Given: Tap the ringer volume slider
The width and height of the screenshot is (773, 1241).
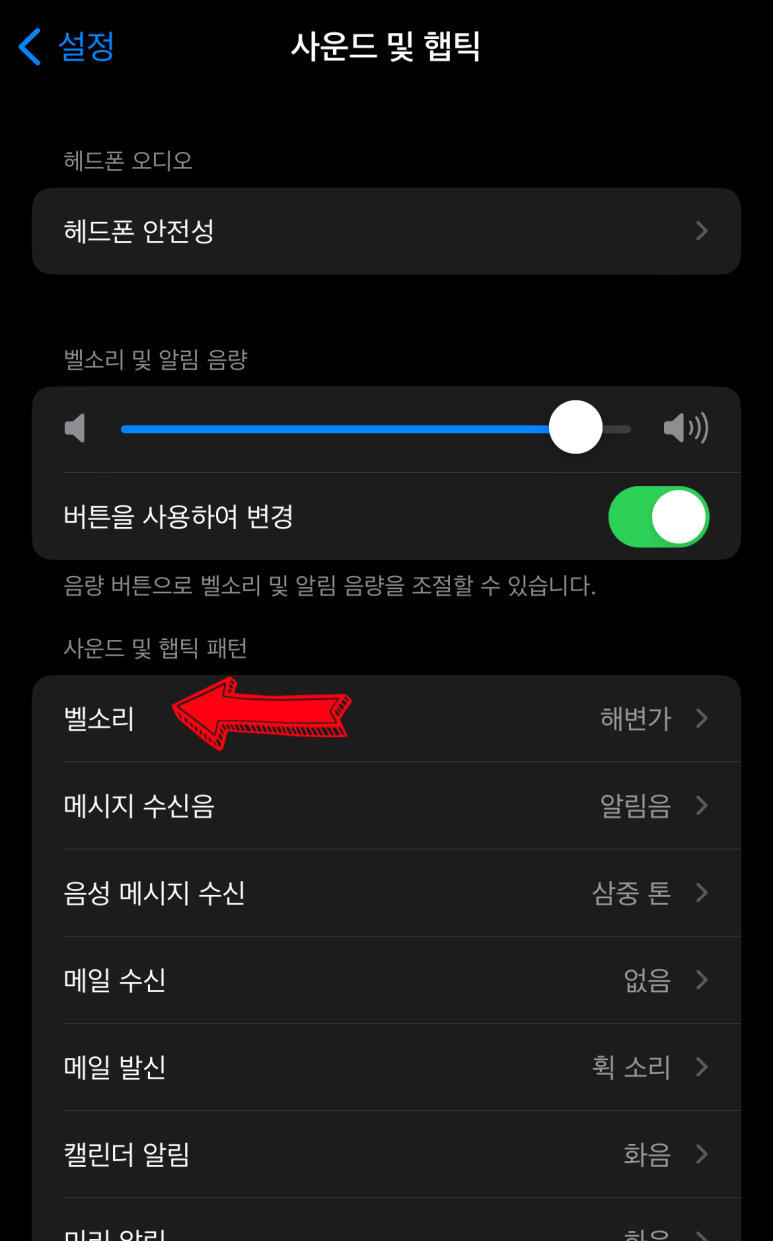Looking at the screenshot, I should tap(376, 428).
